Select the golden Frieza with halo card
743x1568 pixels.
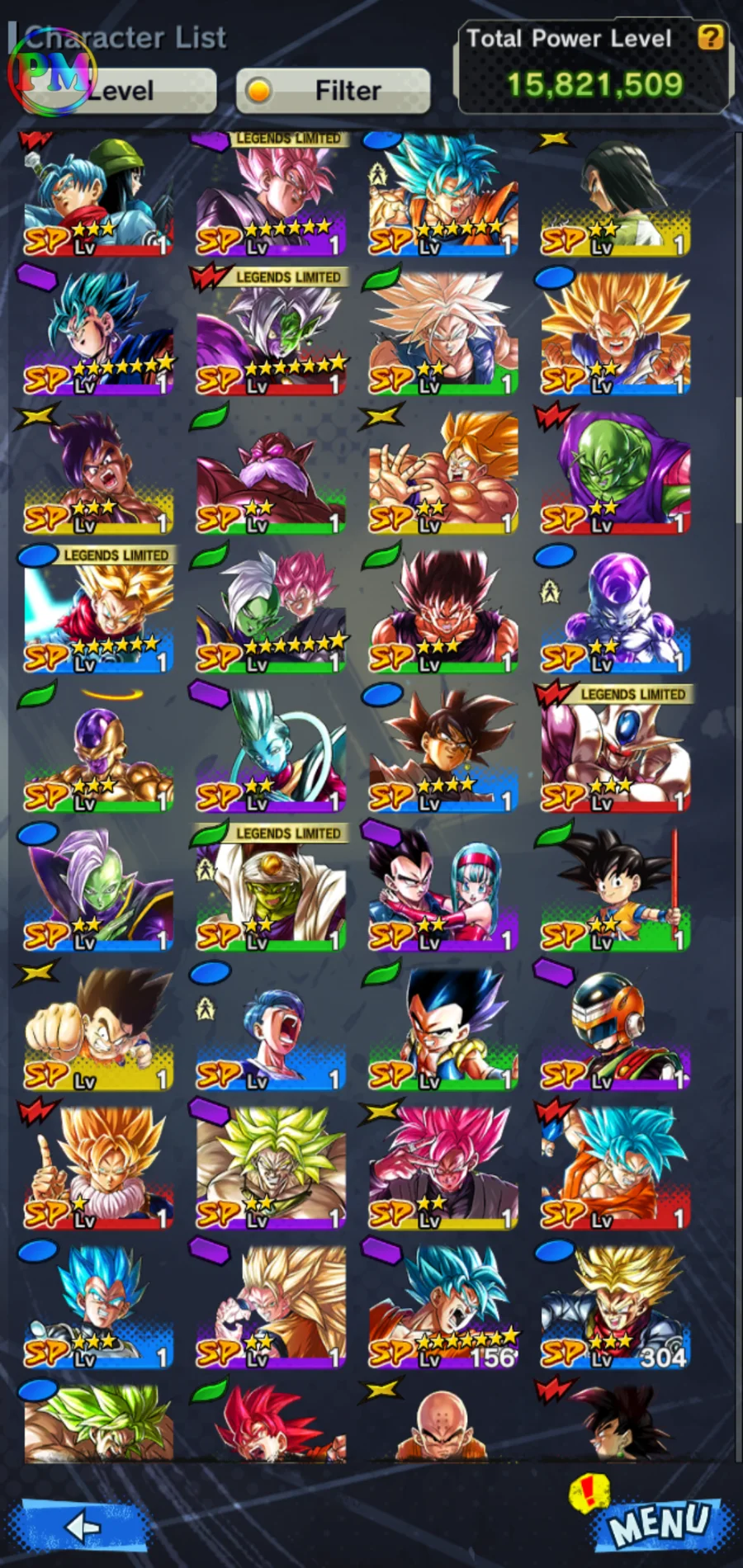98,753
